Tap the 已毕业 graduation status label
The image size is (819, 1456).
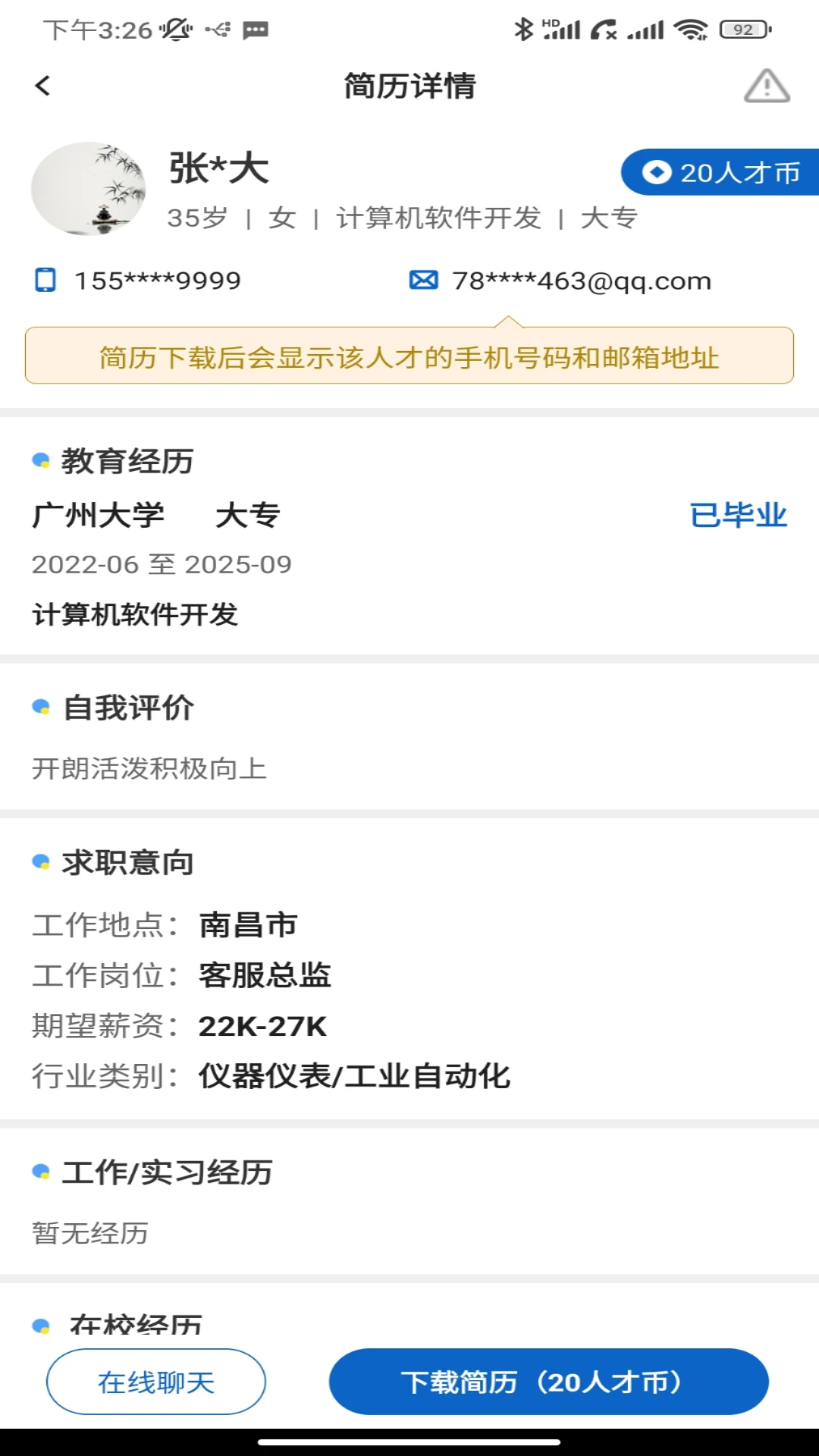[738, 516]
